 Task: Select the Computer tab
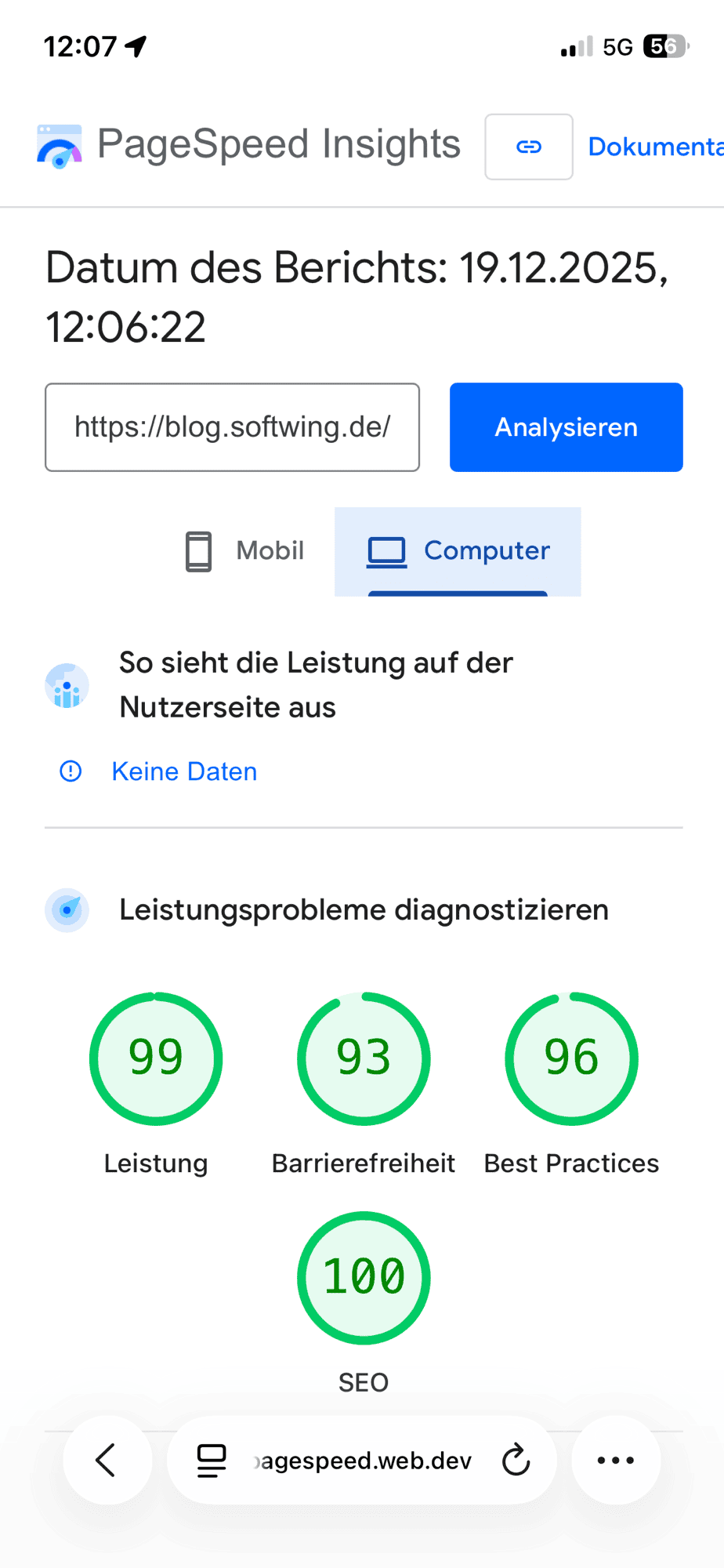458,551
